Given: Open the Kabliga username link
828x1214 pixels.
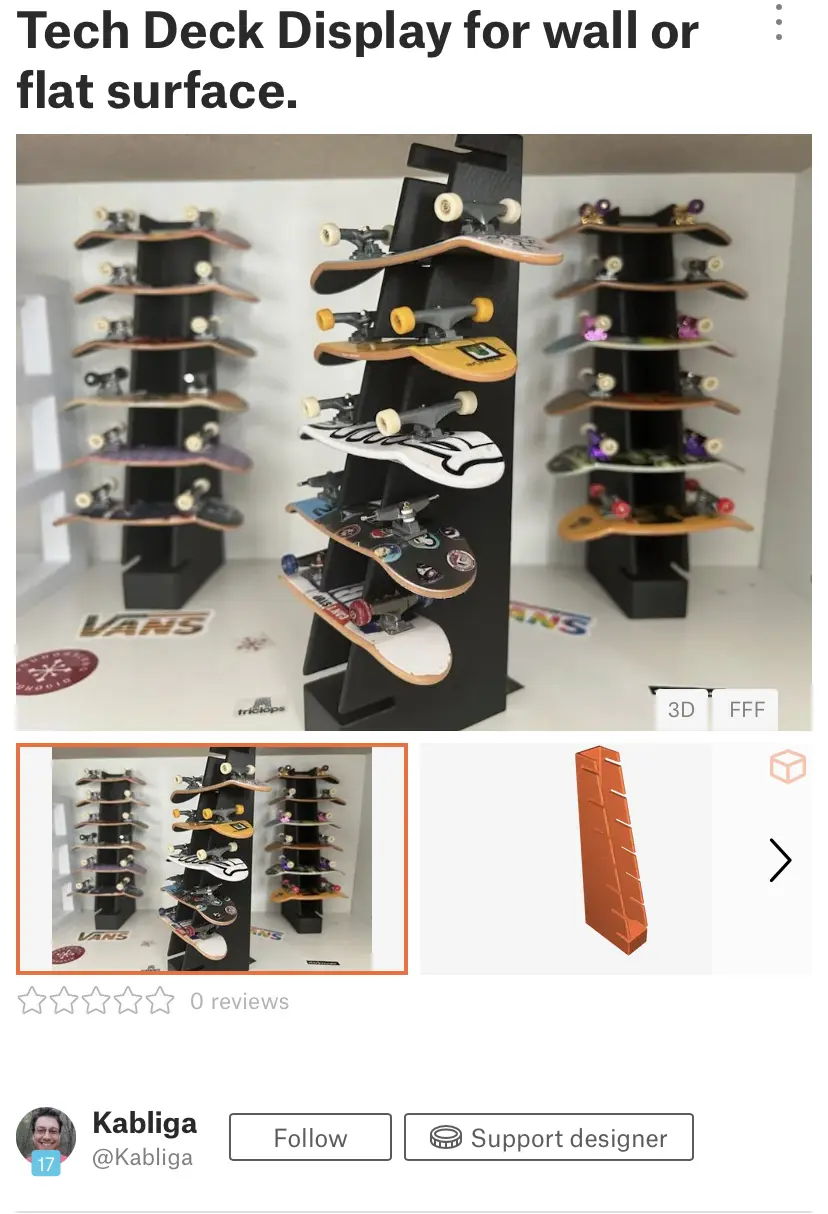Looking at the screenshot, I should (x=144, y=1123).
